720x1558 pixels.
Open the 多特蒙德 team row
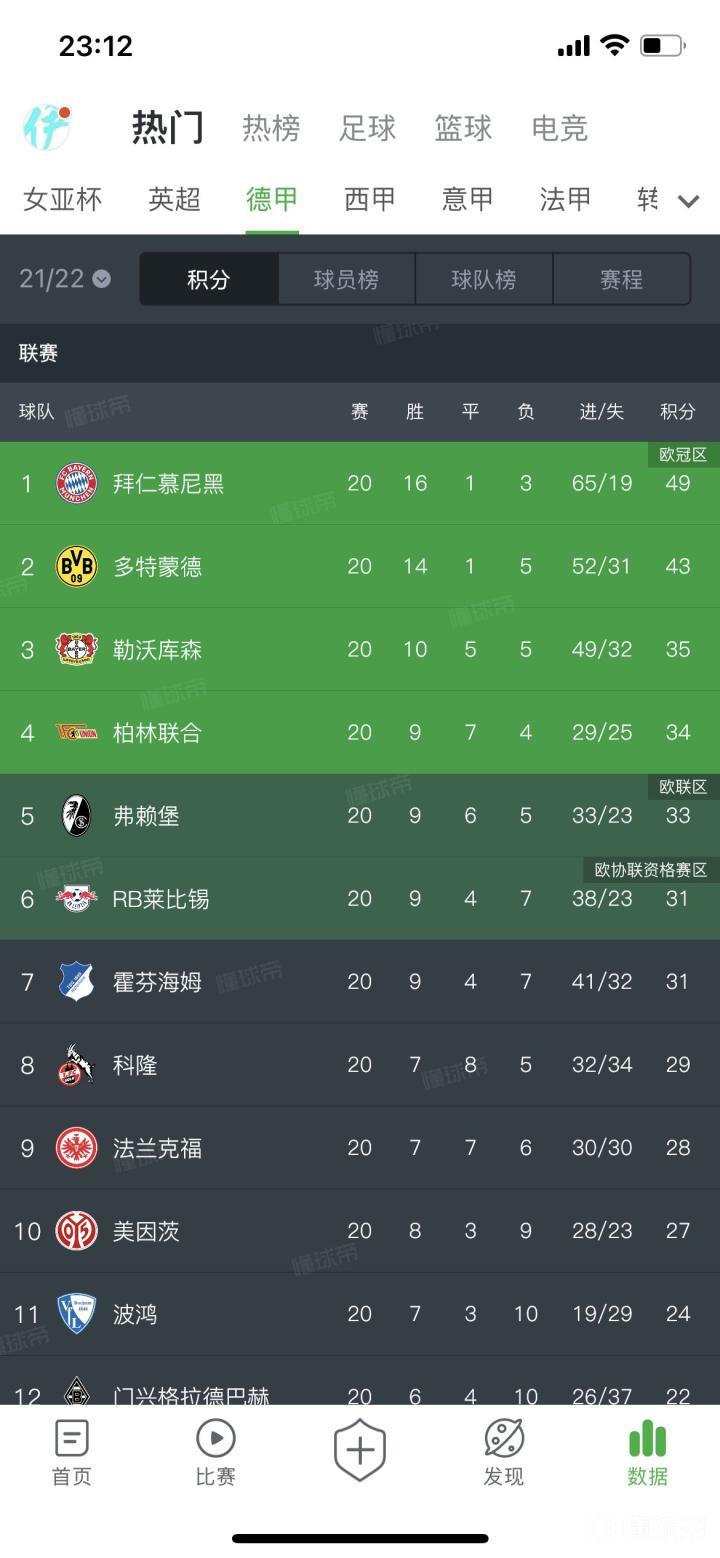(x=360, y=567)
